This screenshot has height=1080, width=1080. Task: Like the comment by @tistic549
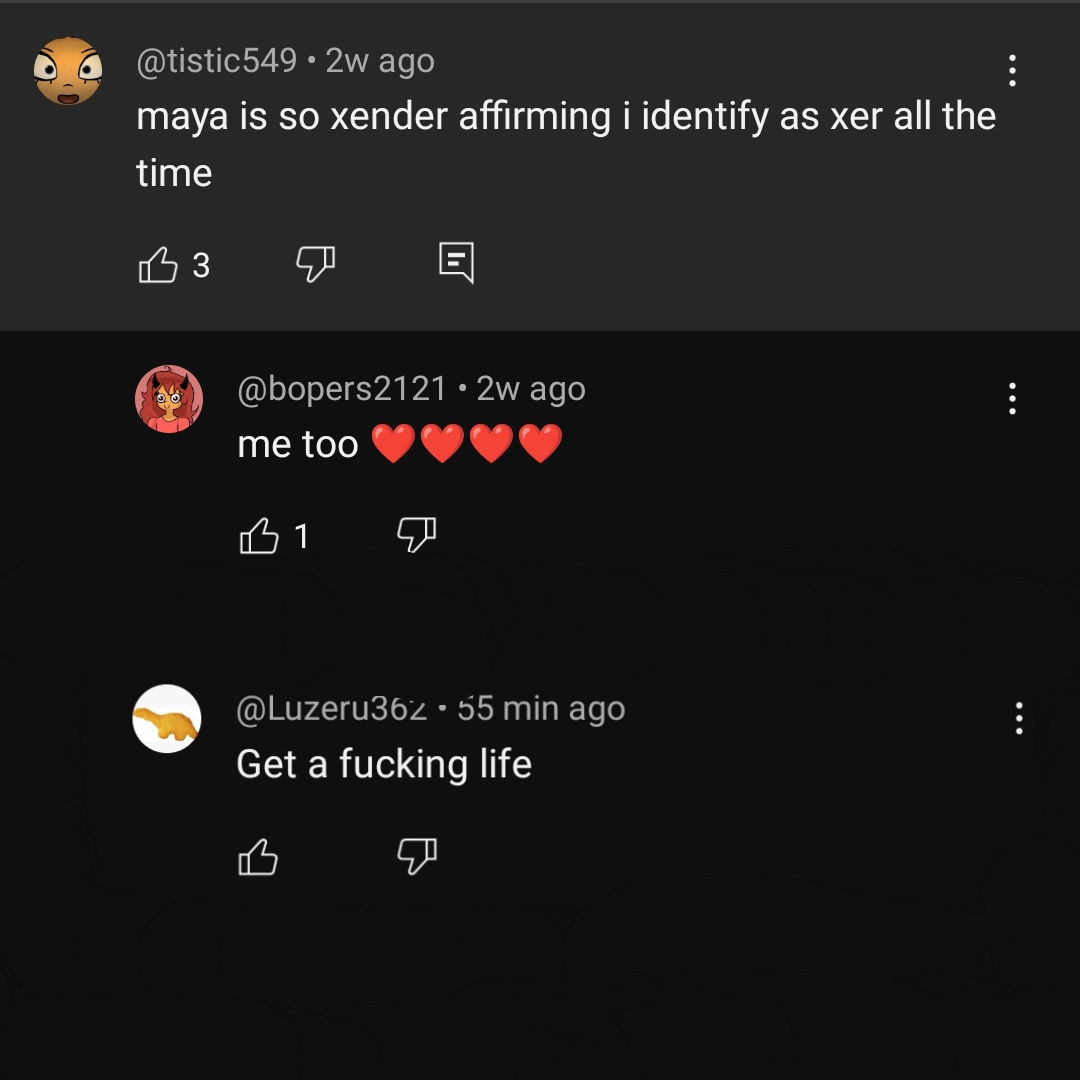pos(158,265)
